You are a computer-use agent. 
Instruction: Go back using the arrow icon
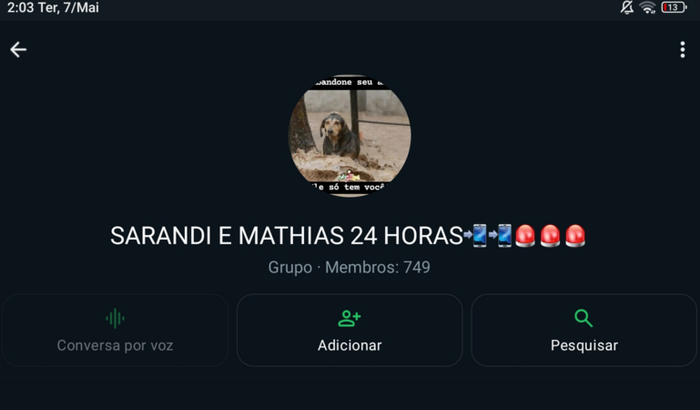pyautogui.click(x=18, y=50)
